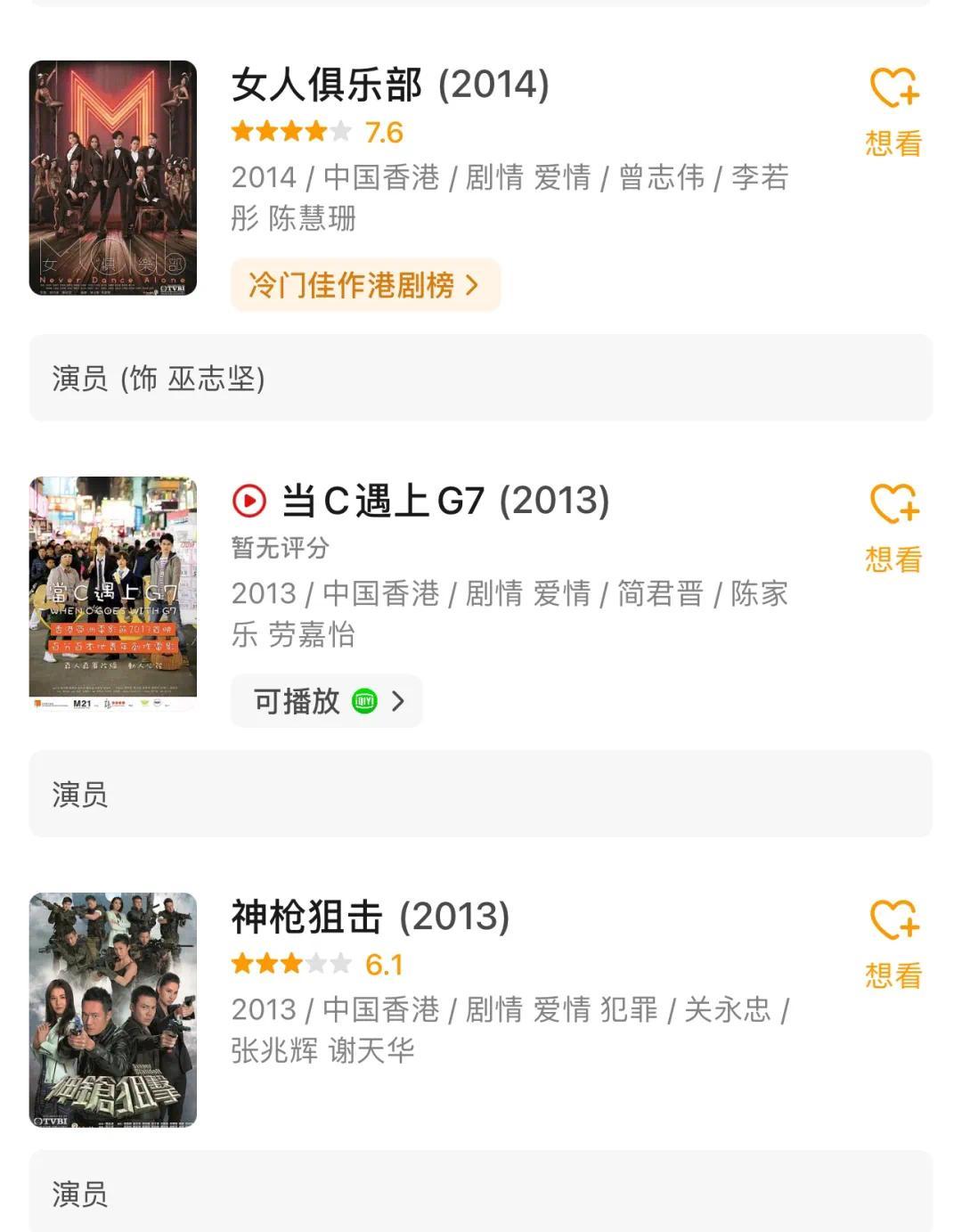
Task: Open the 神枪狙击 (2013) entry
Action: point(371,918)
